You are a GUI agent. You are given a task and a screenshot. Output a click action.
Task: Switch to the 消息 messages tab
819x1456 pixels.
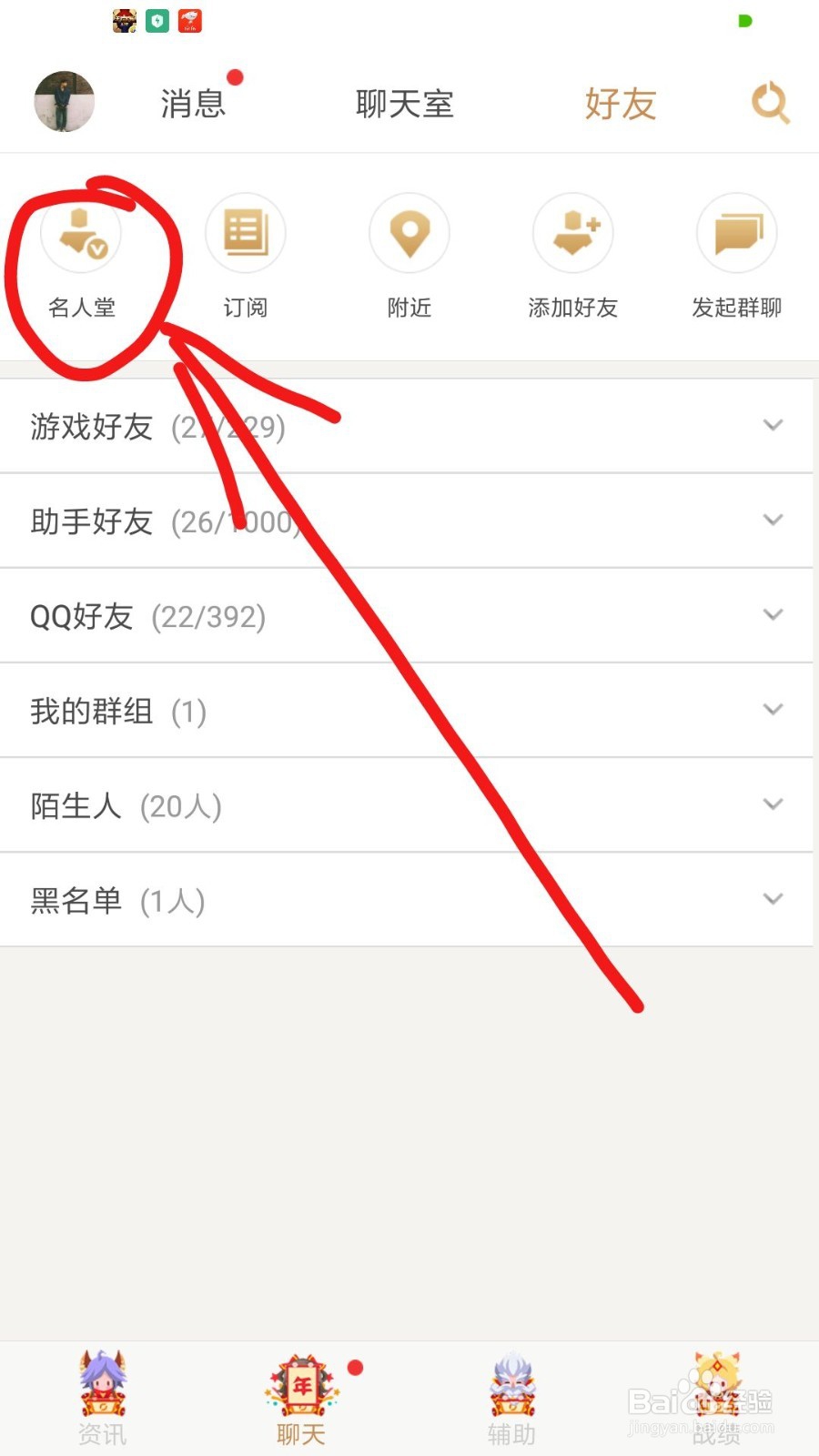click(193, 103)
